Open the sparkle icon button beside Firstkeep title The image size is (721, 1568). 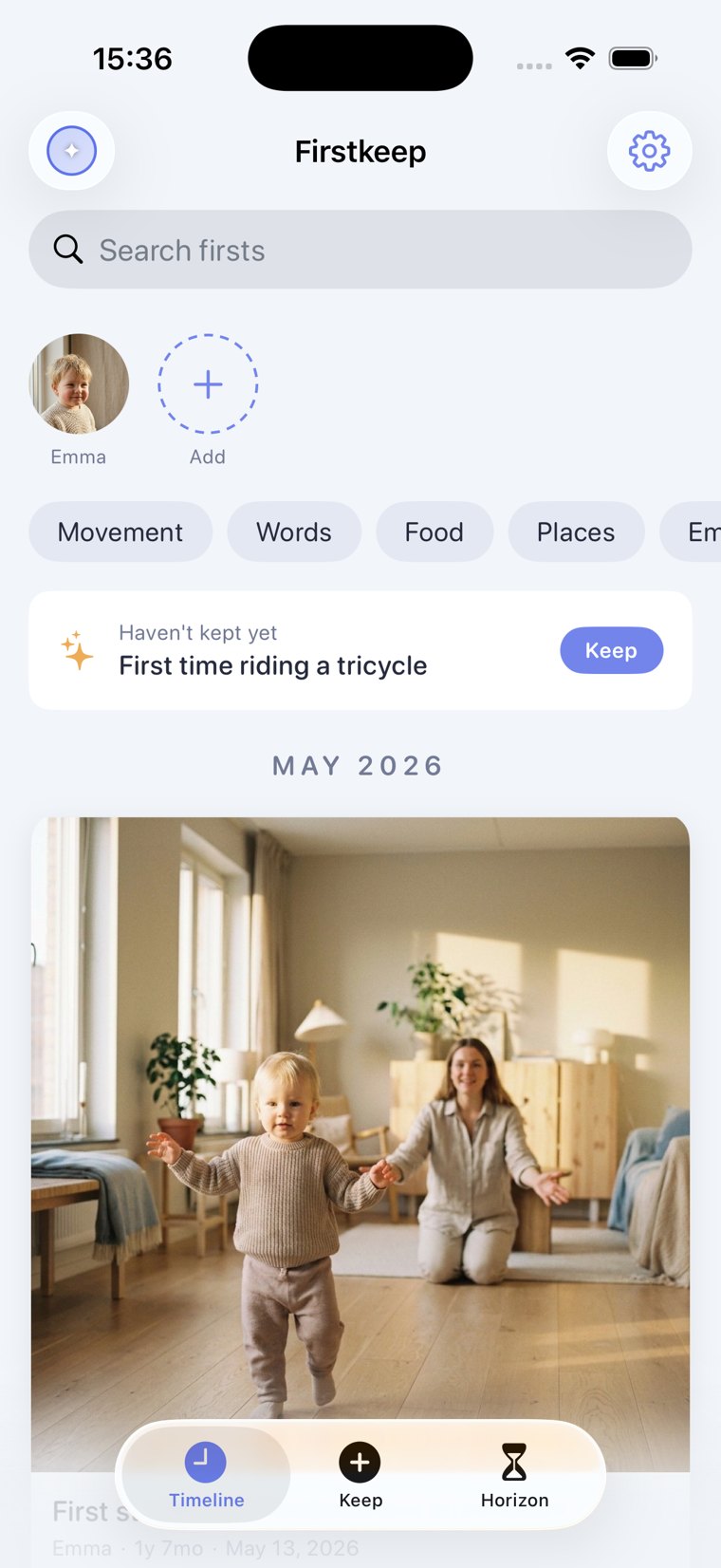tap(72, 151)
